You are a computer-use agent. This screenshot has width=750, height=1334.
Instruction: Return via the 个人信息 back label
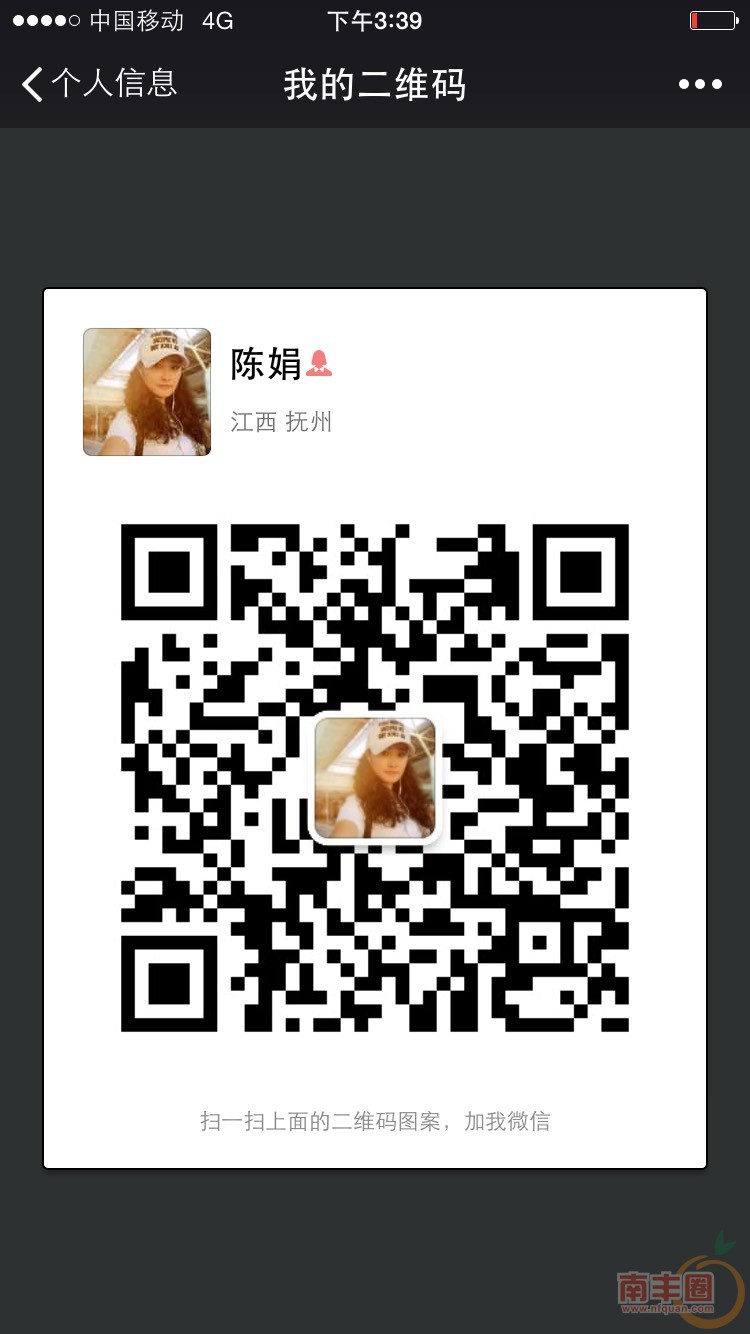[x=115, y=84]
